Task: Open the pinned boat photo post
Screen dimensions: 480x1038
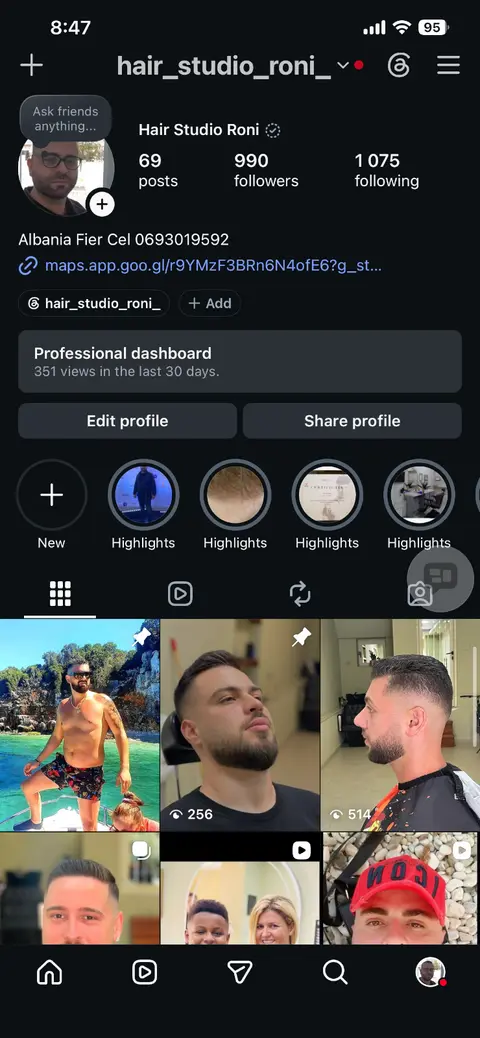Action: click(79, 725)
